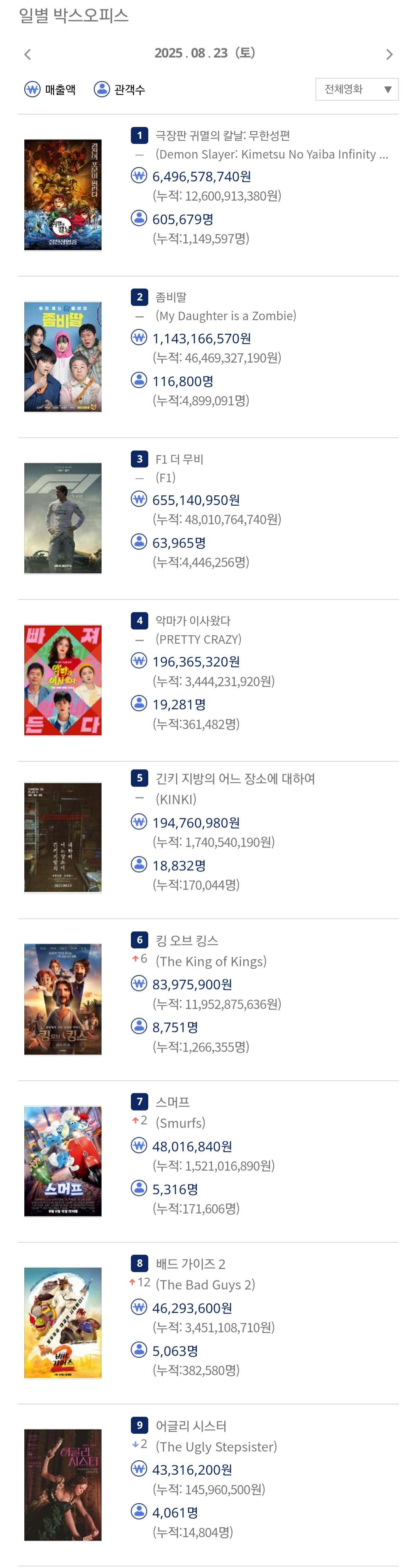Open the 킹 오브 킹스 movie poster
The image size is (417, 1568).
click(x=63, y=999)
